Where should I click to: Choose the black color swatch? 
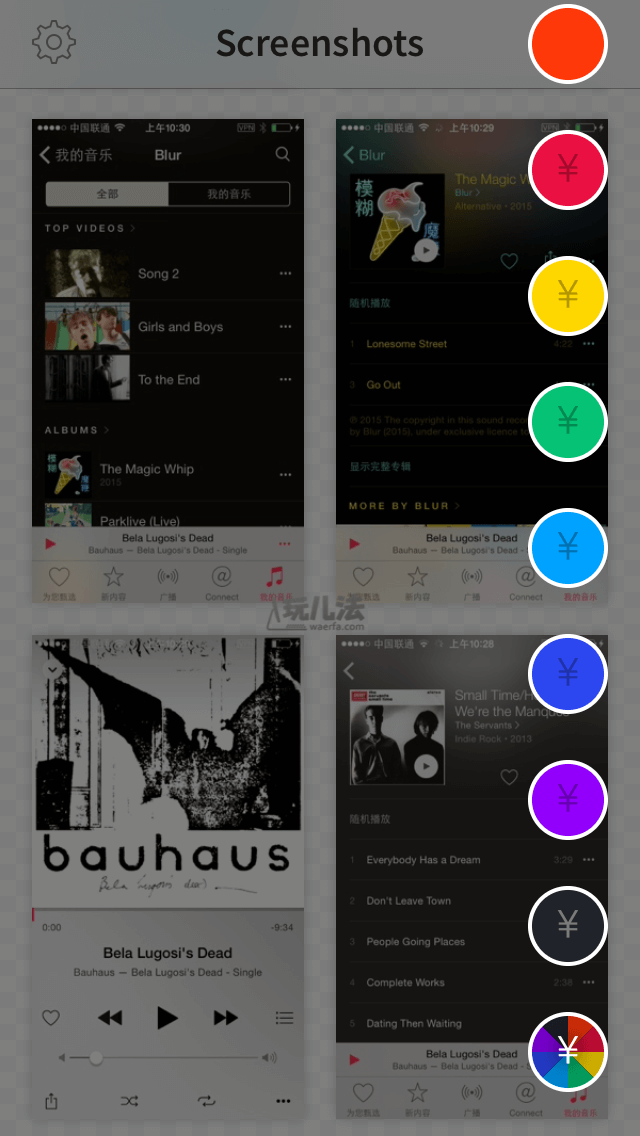click(x=568, y=926)
